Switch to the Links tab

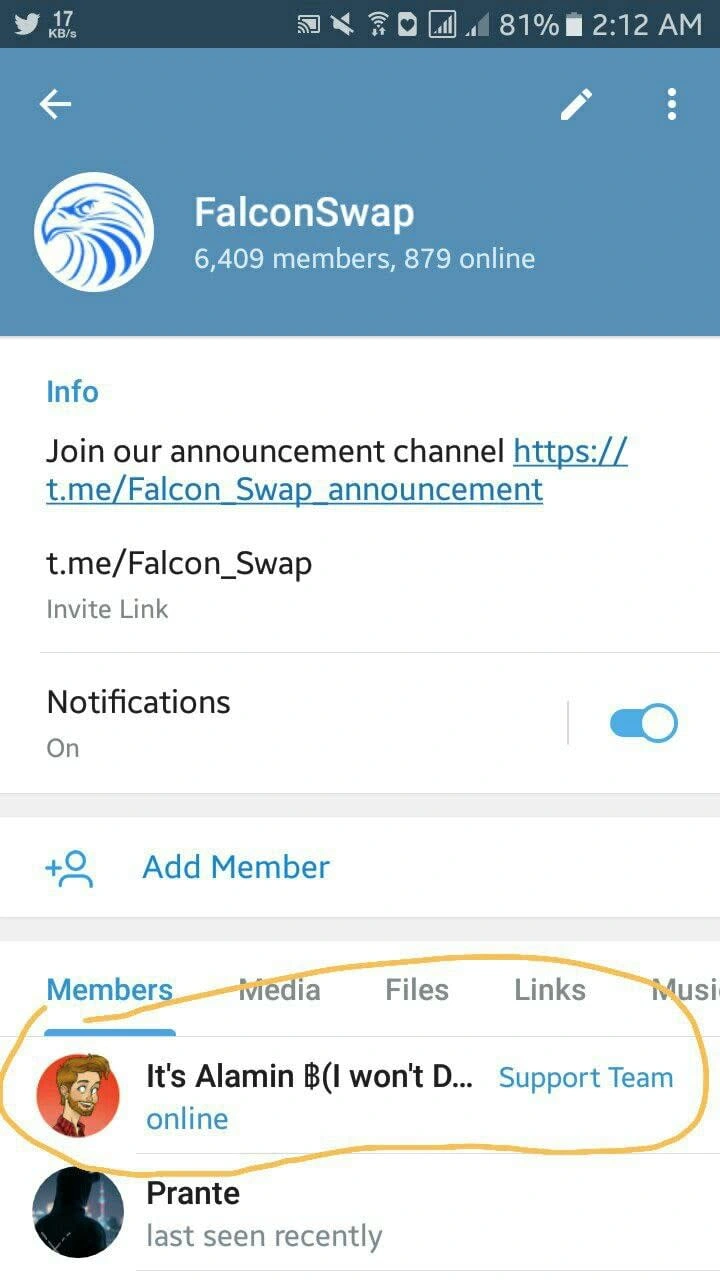[549, 990]
